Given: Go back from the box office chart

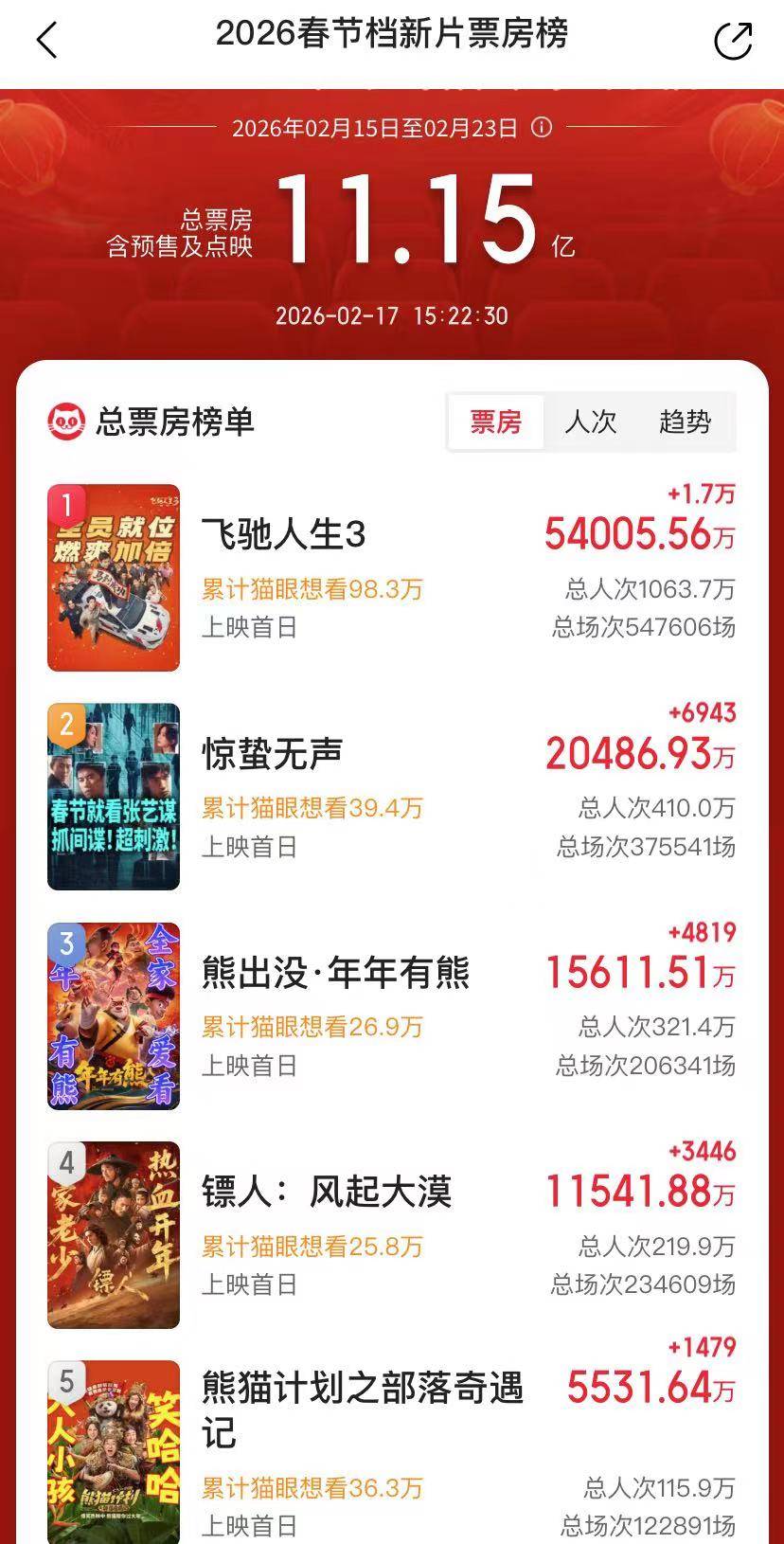Looking at the screenshot, I should click(47, 41).
